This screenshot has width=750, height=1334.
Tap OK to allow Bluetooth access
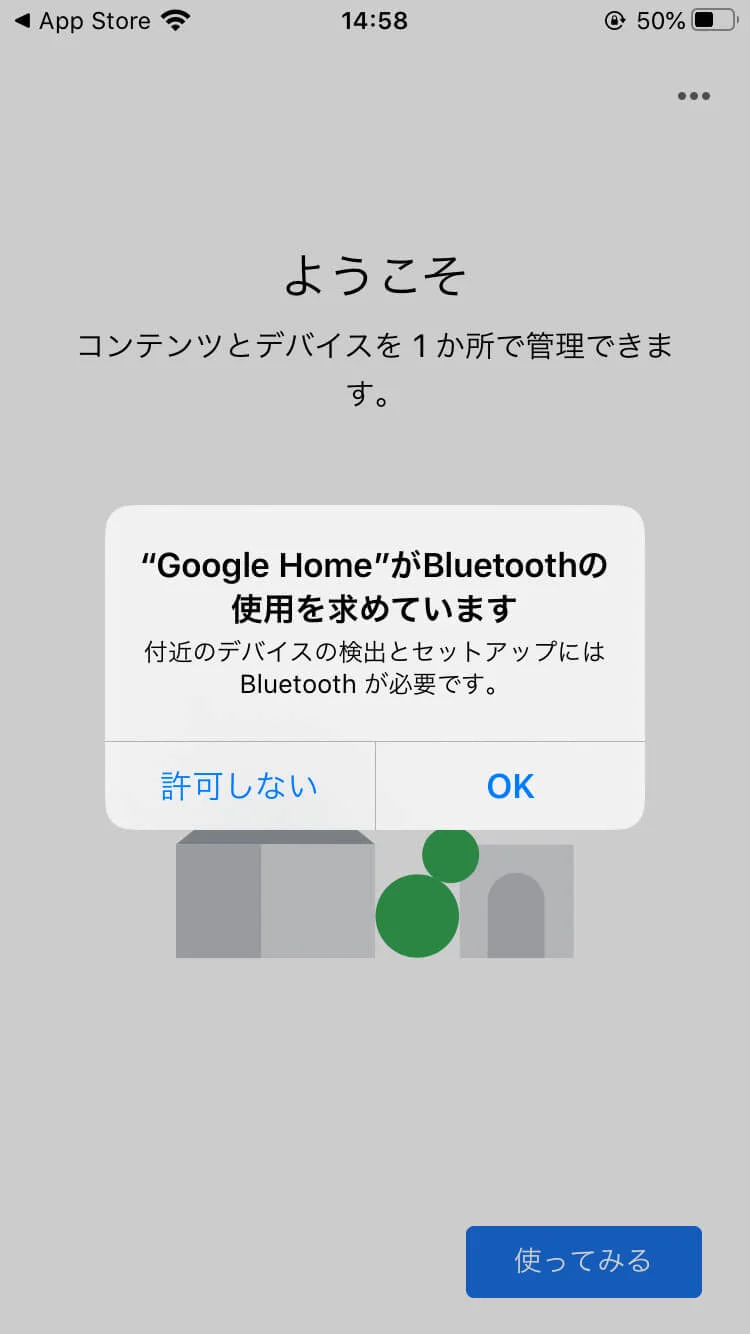click(x=510, y=786)
